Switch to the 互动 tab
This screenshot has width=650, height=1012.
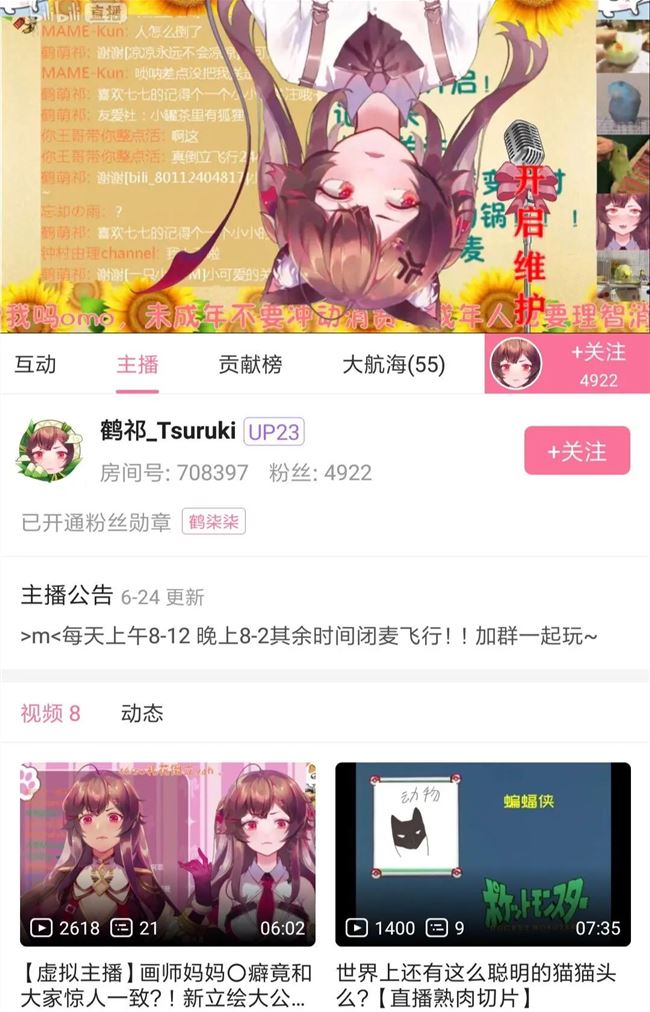(x=35, y=364)
